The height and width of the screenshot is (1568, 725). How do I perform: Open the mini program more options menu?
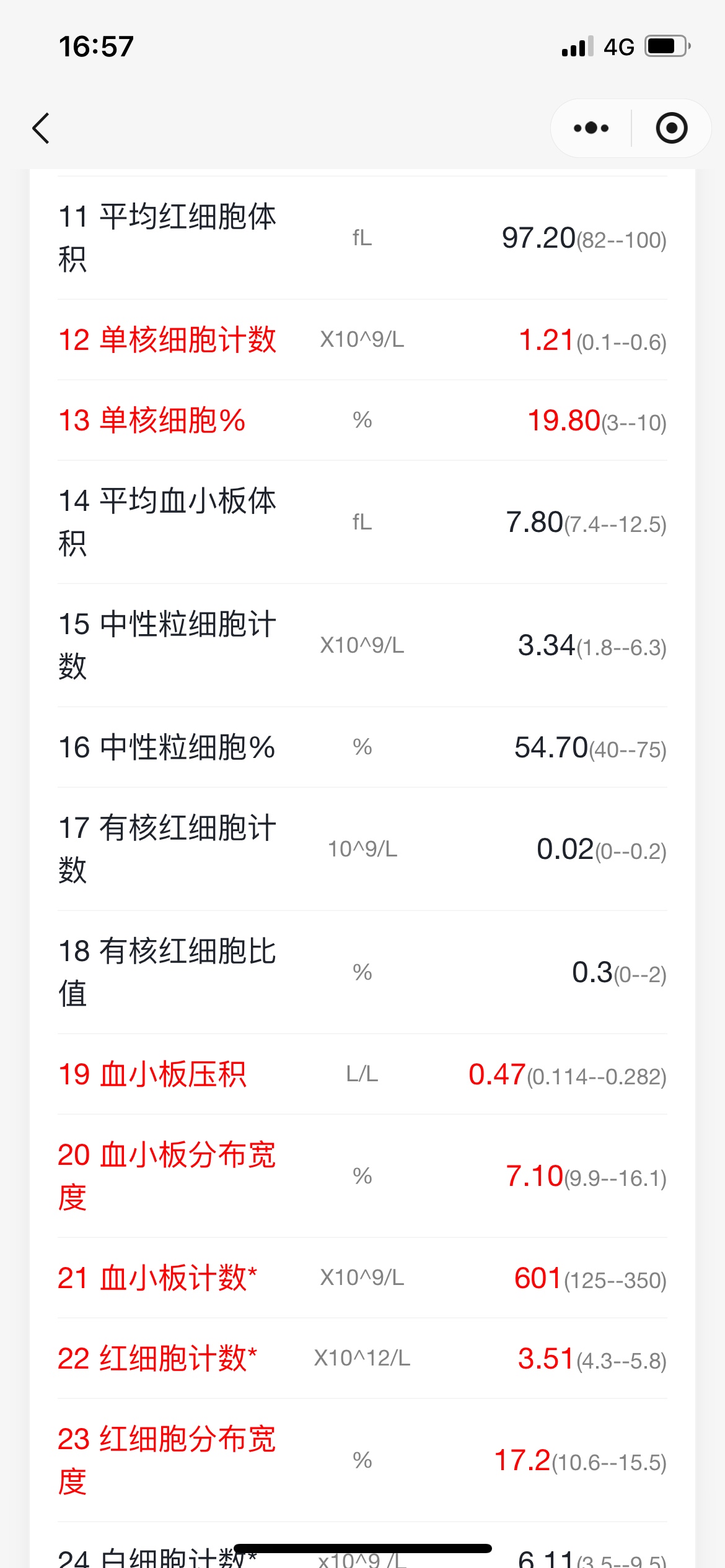[x=591, y=128]
